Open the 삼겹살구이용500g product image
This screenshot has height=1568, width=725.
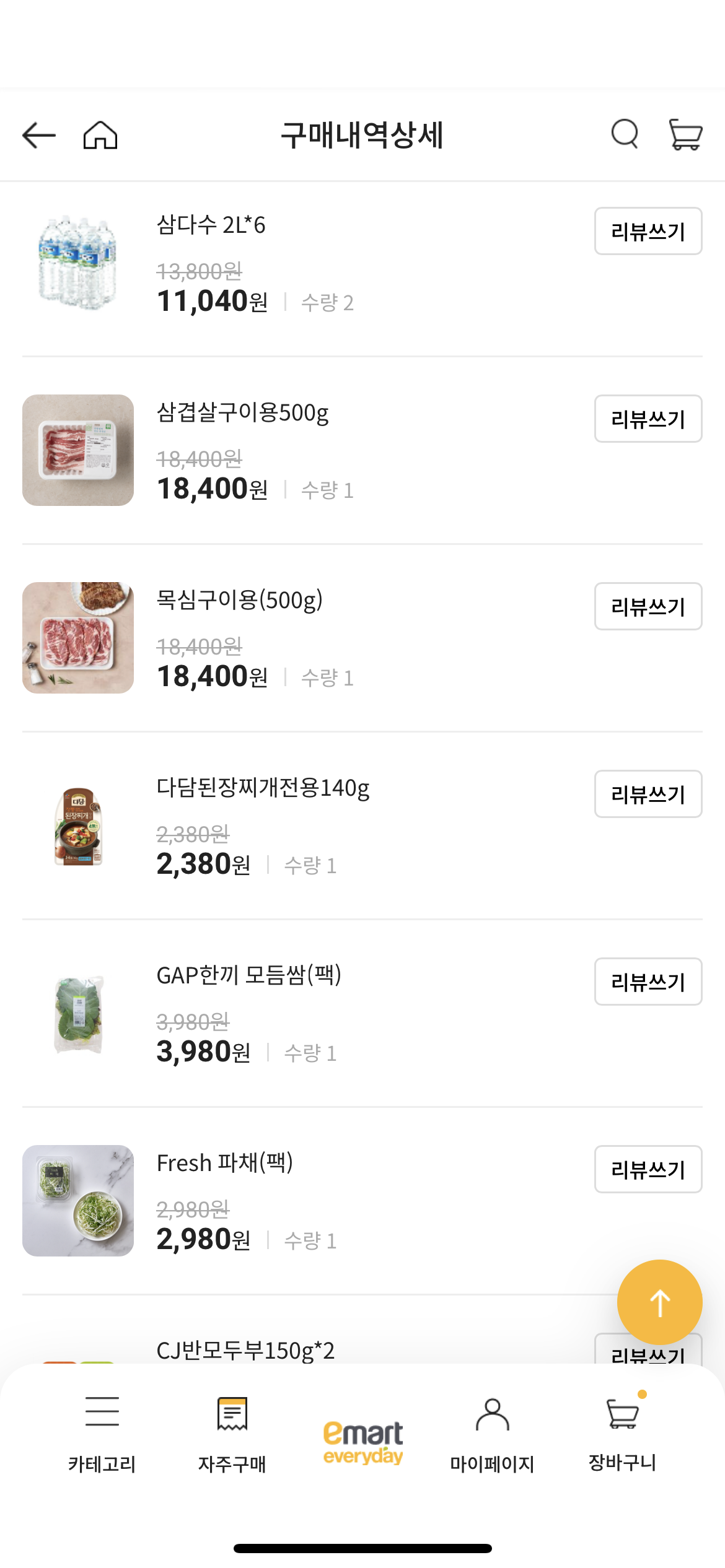[x=78, y=450]
